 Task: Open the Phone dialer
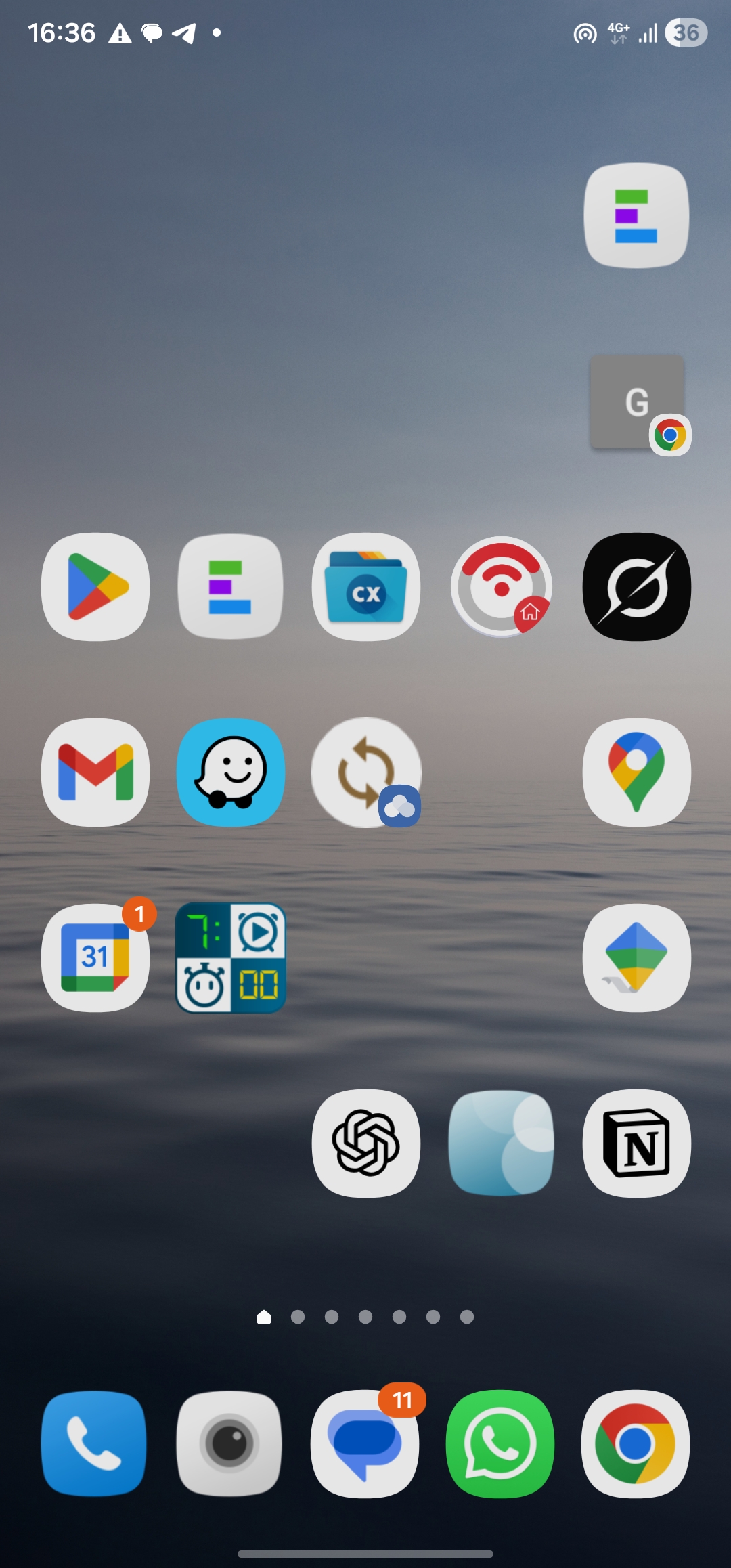point(94,1443)
